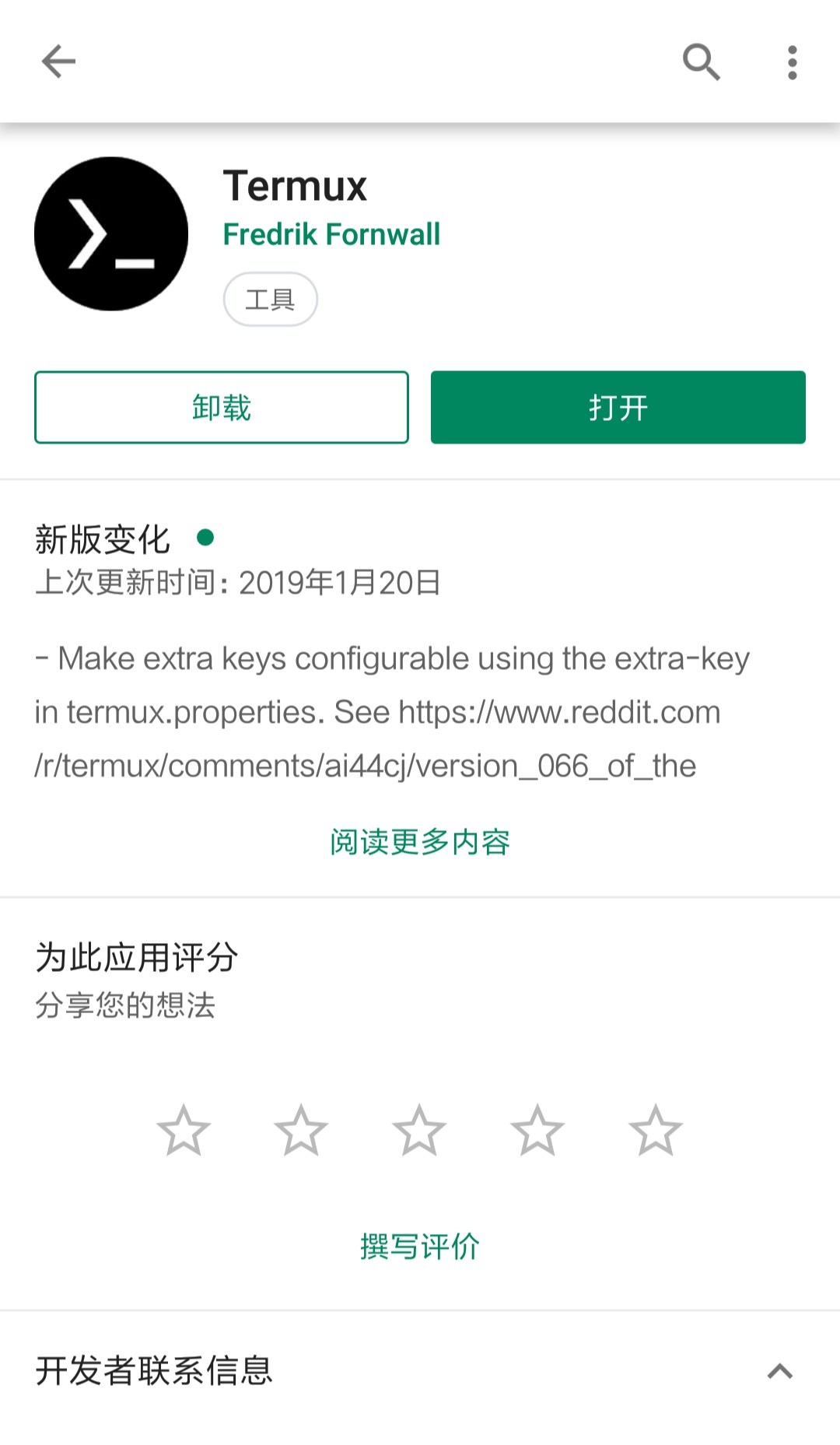The image size is (840, 1445).
Task: Tap the Termux title heading
Action: tap(293, 186)
